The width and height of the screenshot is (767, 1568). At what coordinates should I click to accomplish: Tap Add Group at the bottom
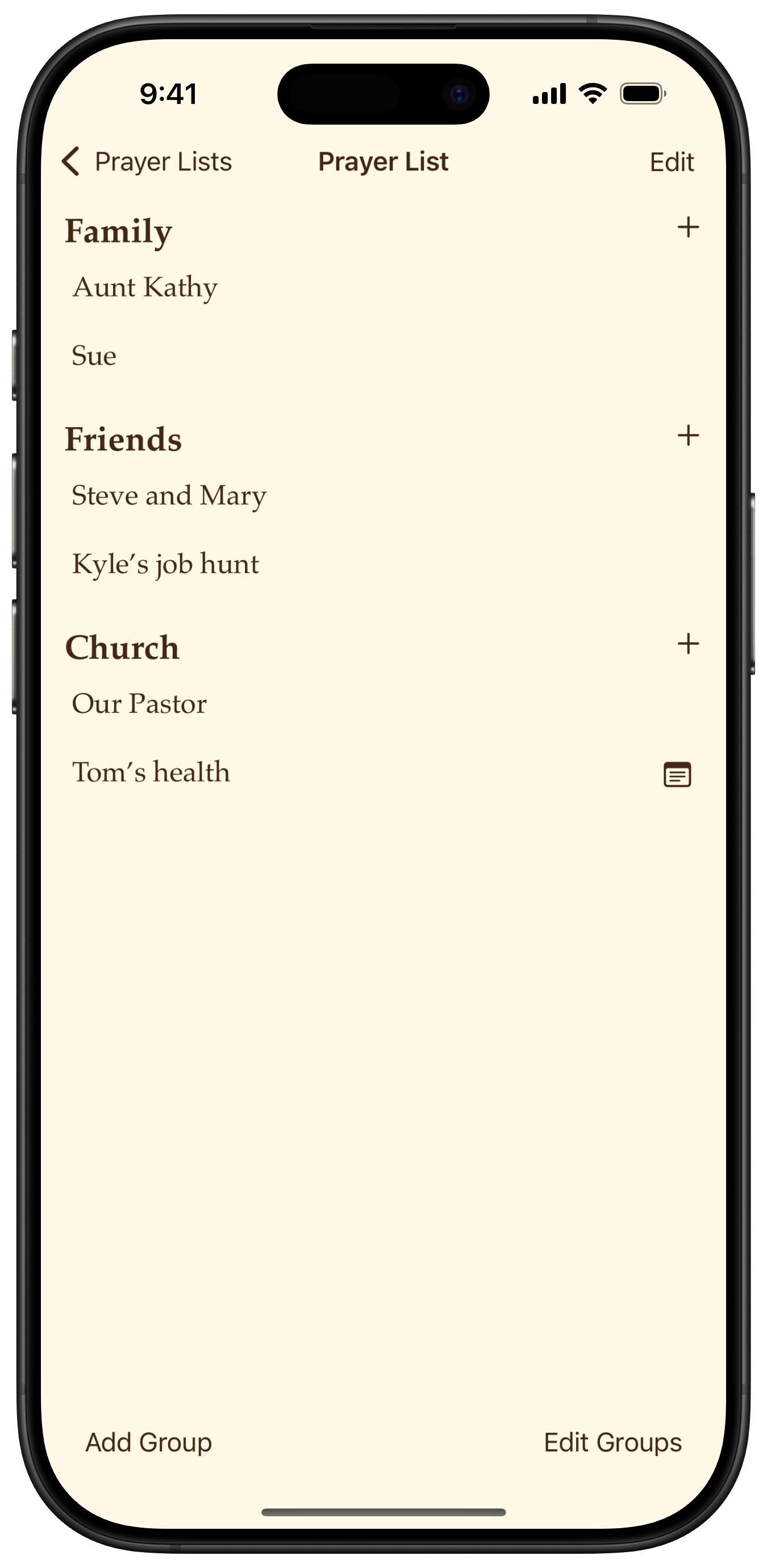click(x=148, y=1442)
